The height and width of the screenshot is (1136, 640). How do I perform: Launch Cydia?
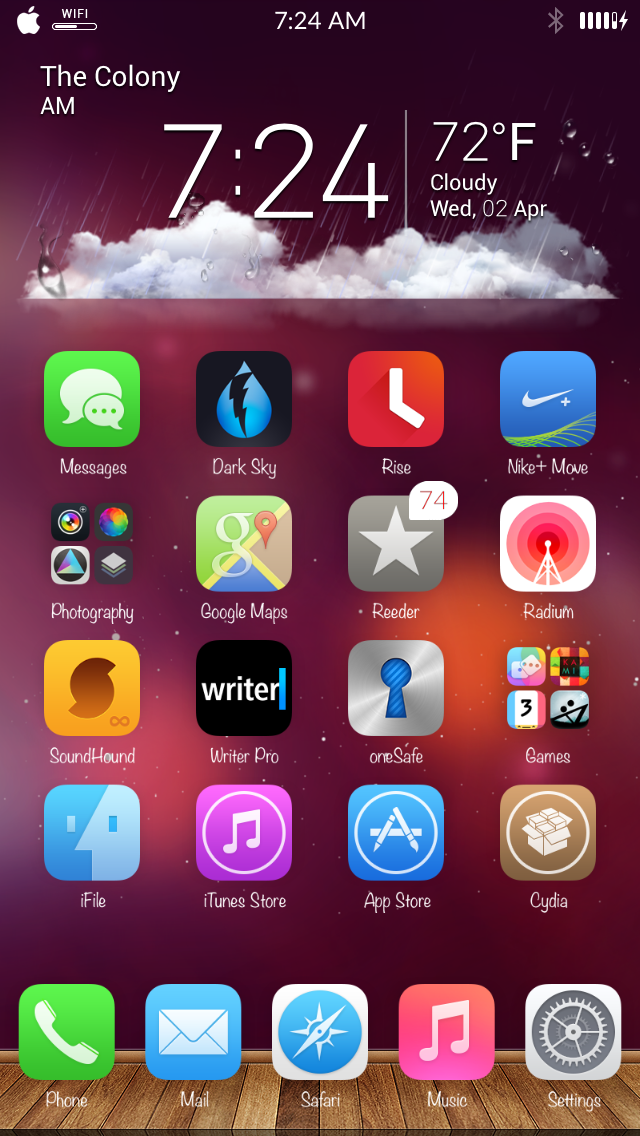click(548, 832)
